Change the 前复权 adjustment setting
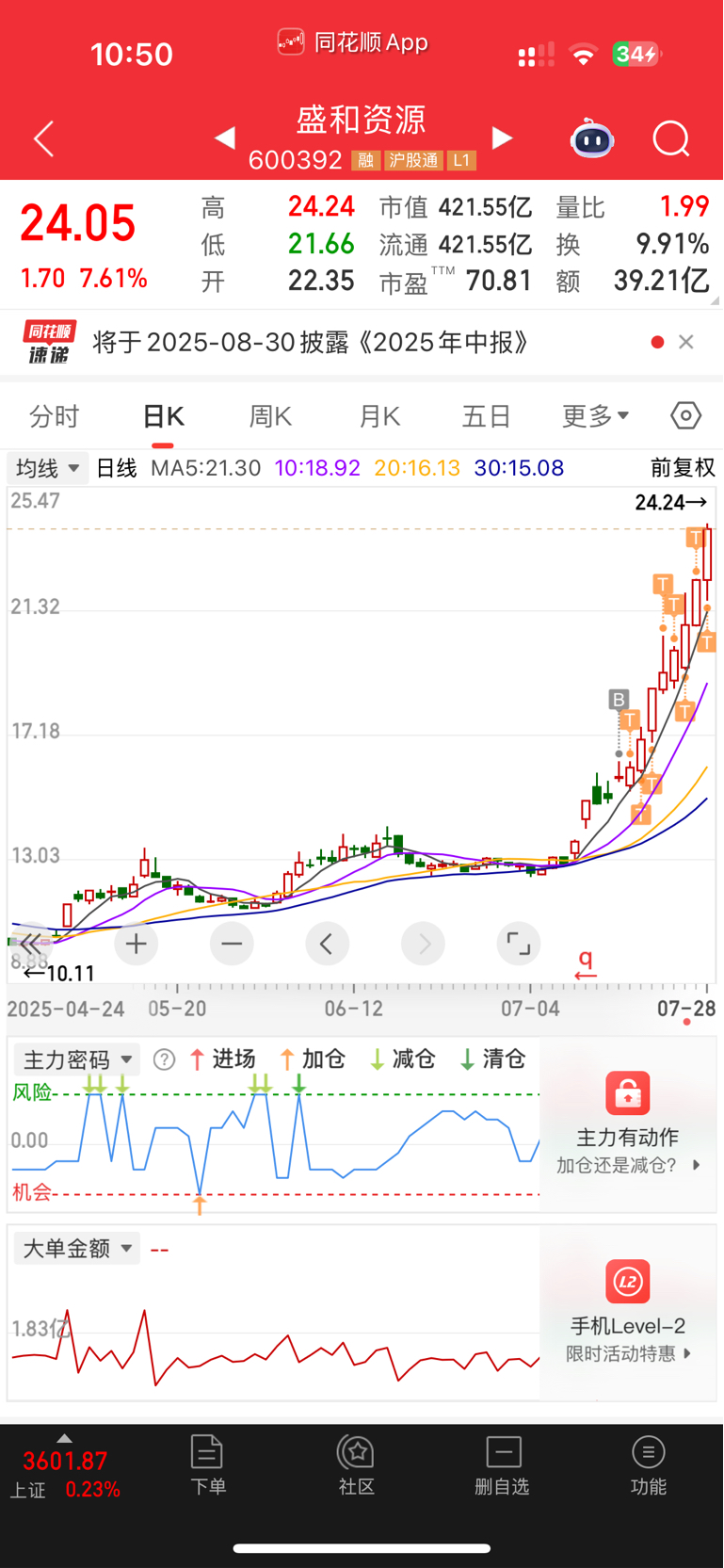The height and width of the screenshot is (1568, 724). (x=683, y=468)
